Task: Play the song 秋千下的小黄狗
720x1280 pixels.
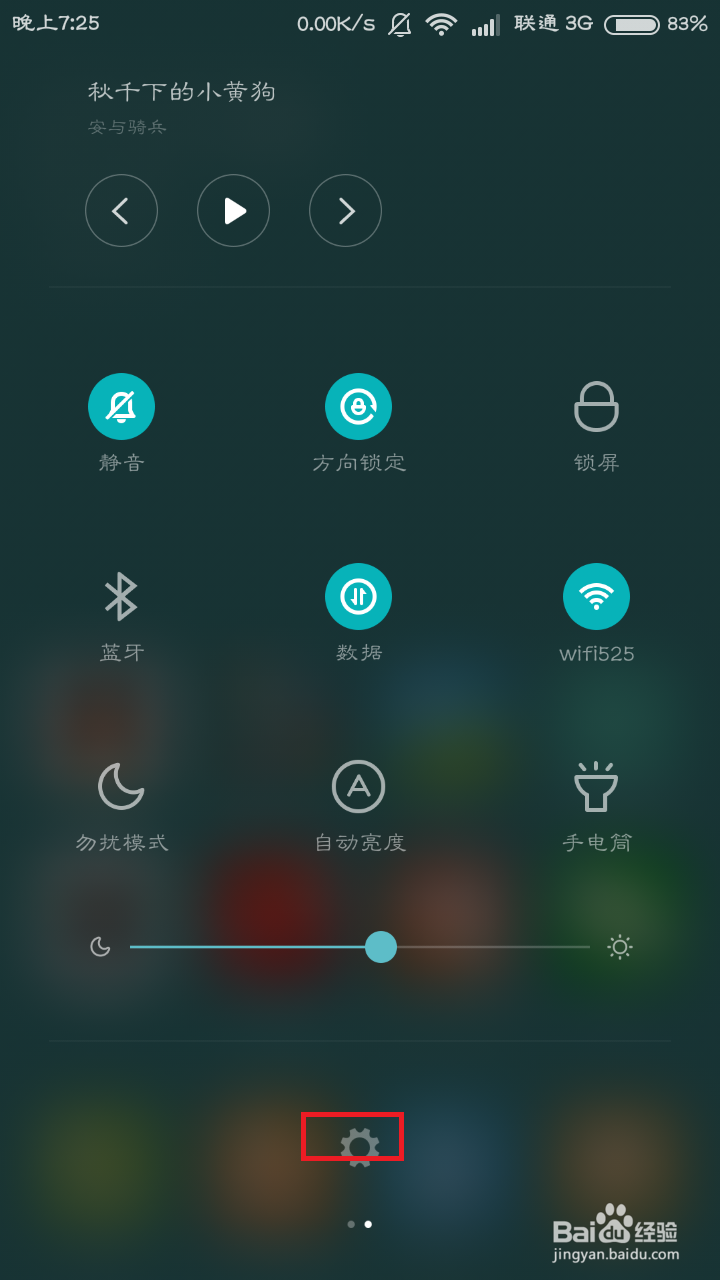Action: pos(233,210)
